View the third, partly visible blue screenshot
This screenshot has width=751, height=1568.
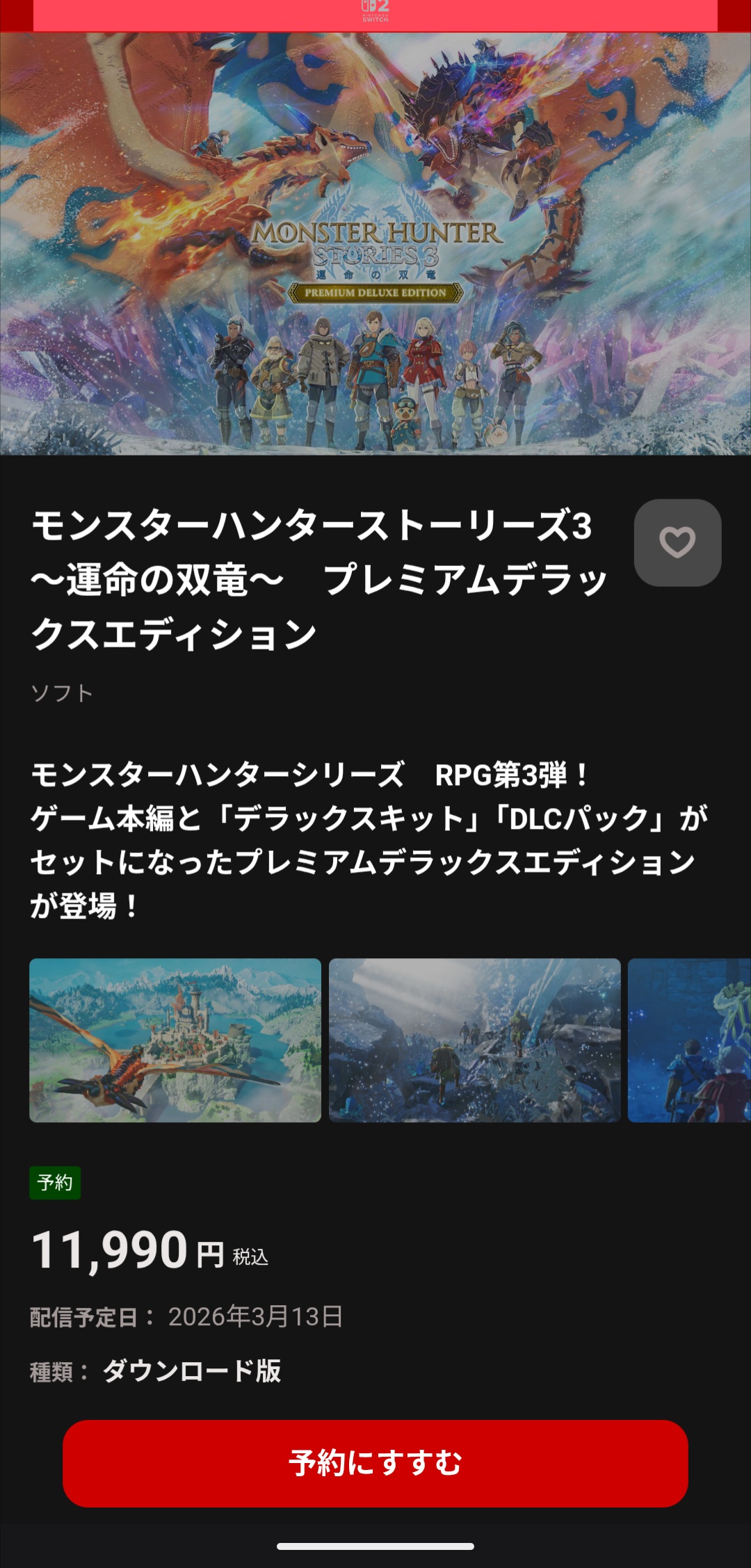click(689, 1040)
